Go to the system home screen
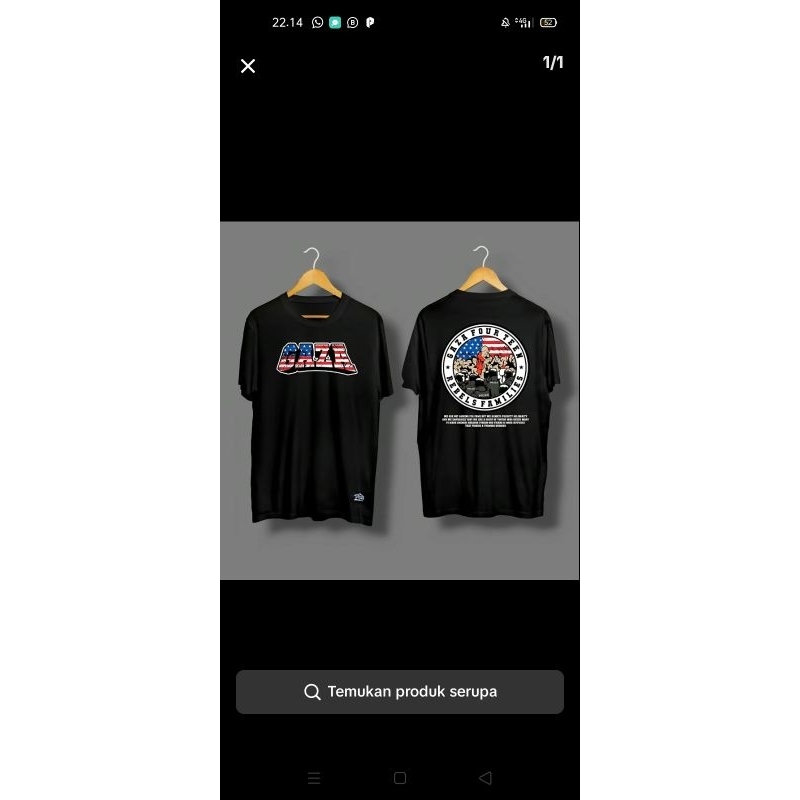Viewport: 800px width, 800px height. 400,777
